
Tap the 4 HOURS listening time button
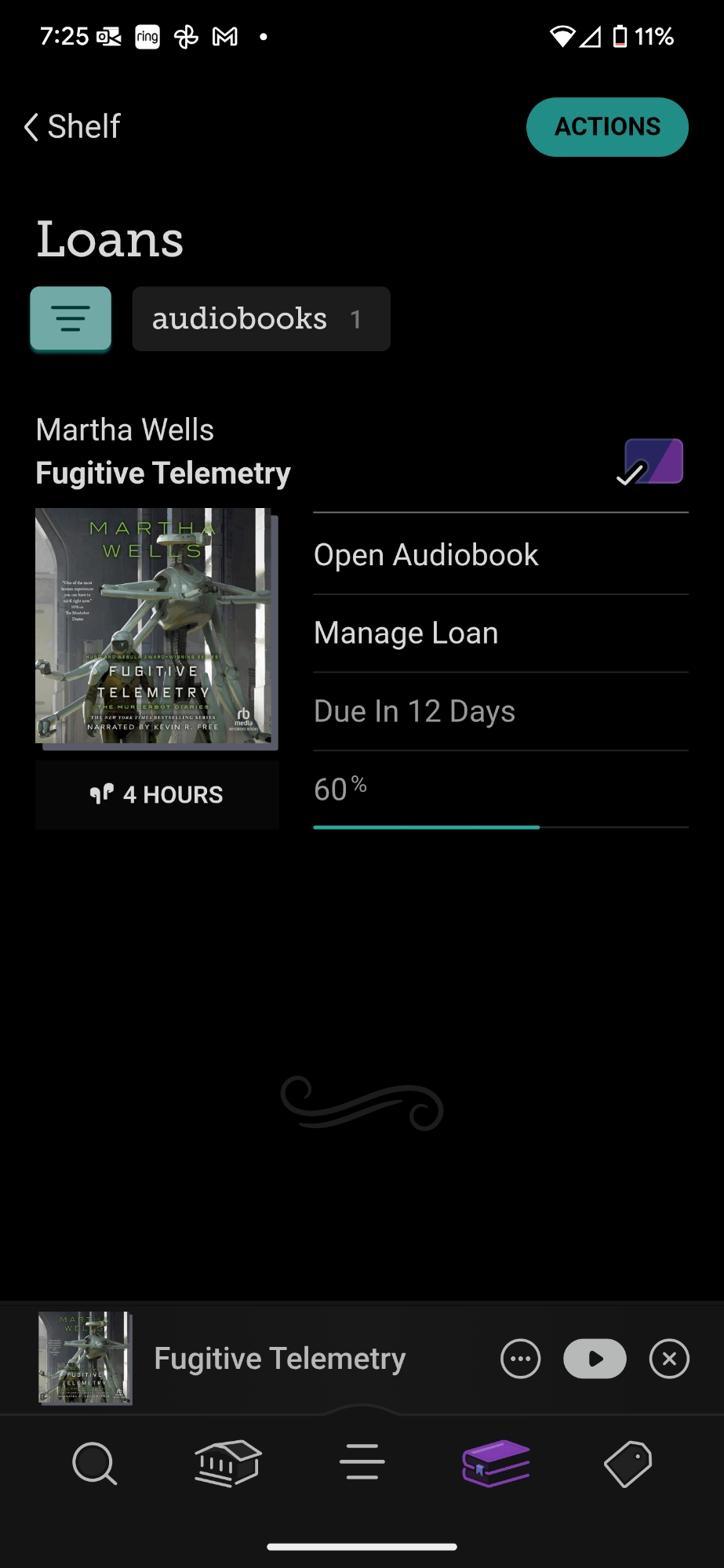click(157, 794)
